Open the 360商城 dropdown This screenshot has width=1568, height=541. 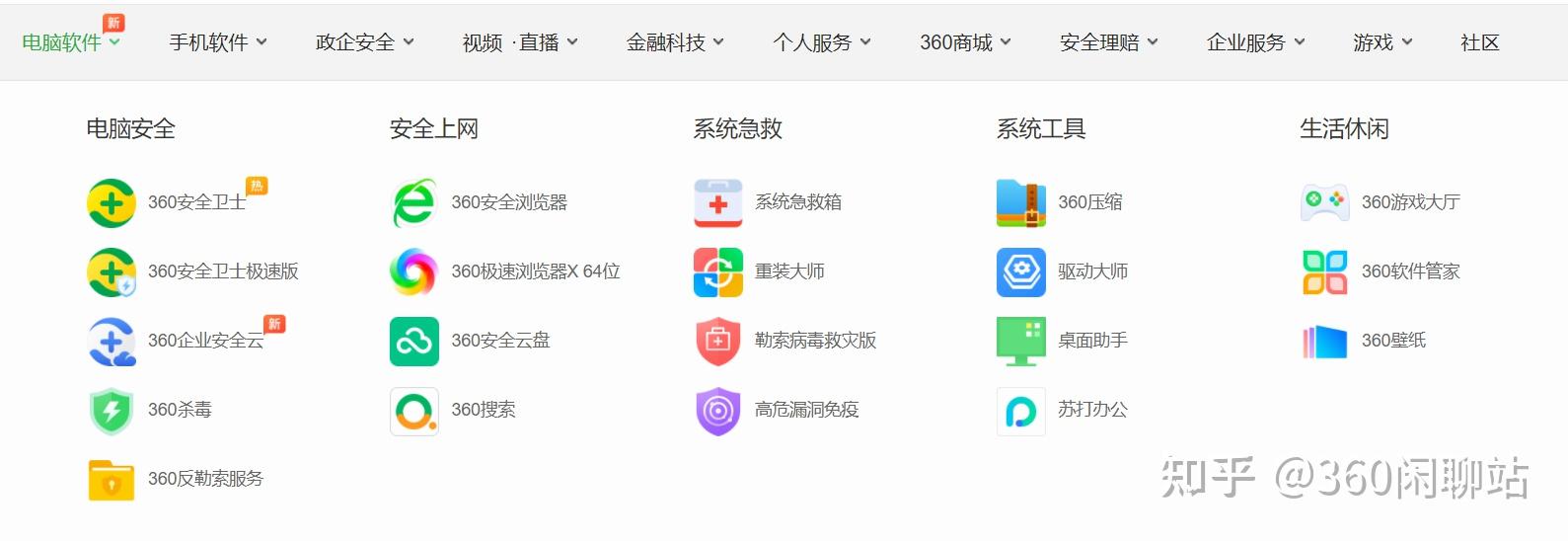pyautogui.click(x=965, y=42)
